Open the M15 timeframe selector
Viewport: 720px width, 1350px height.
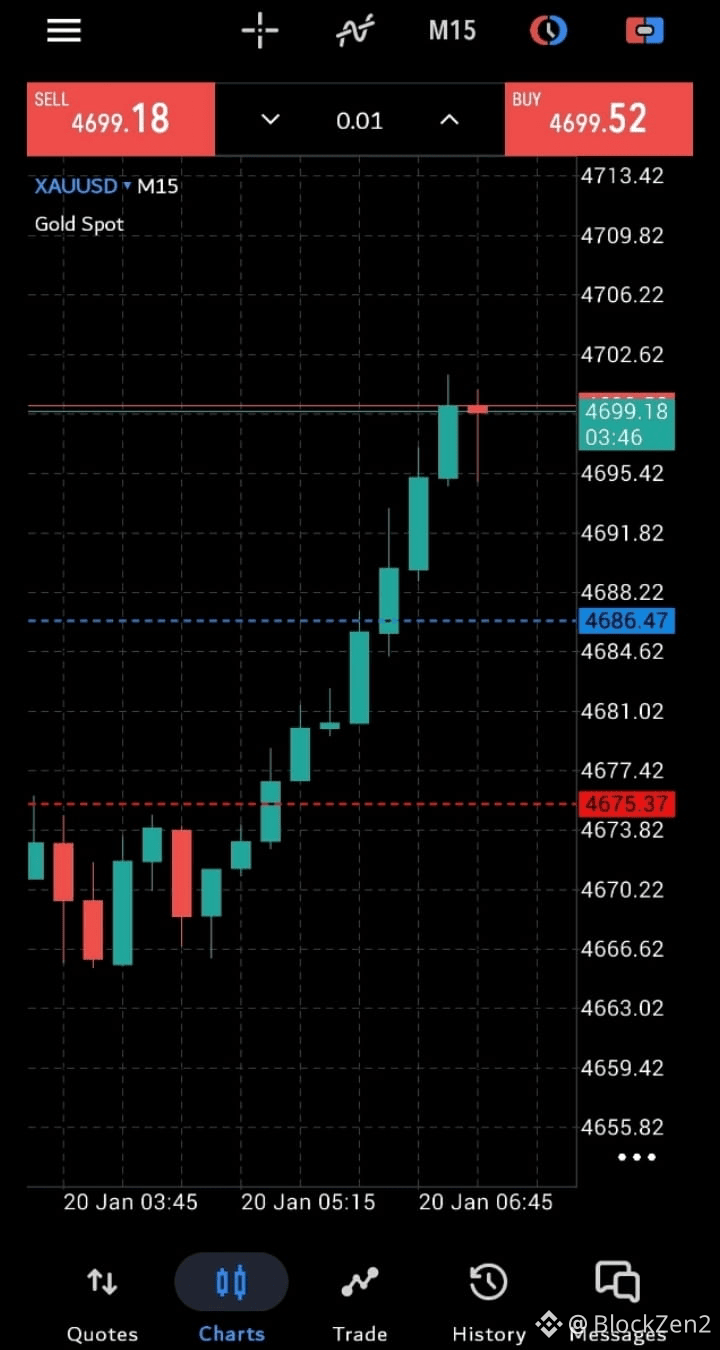(x=452, y=30)
